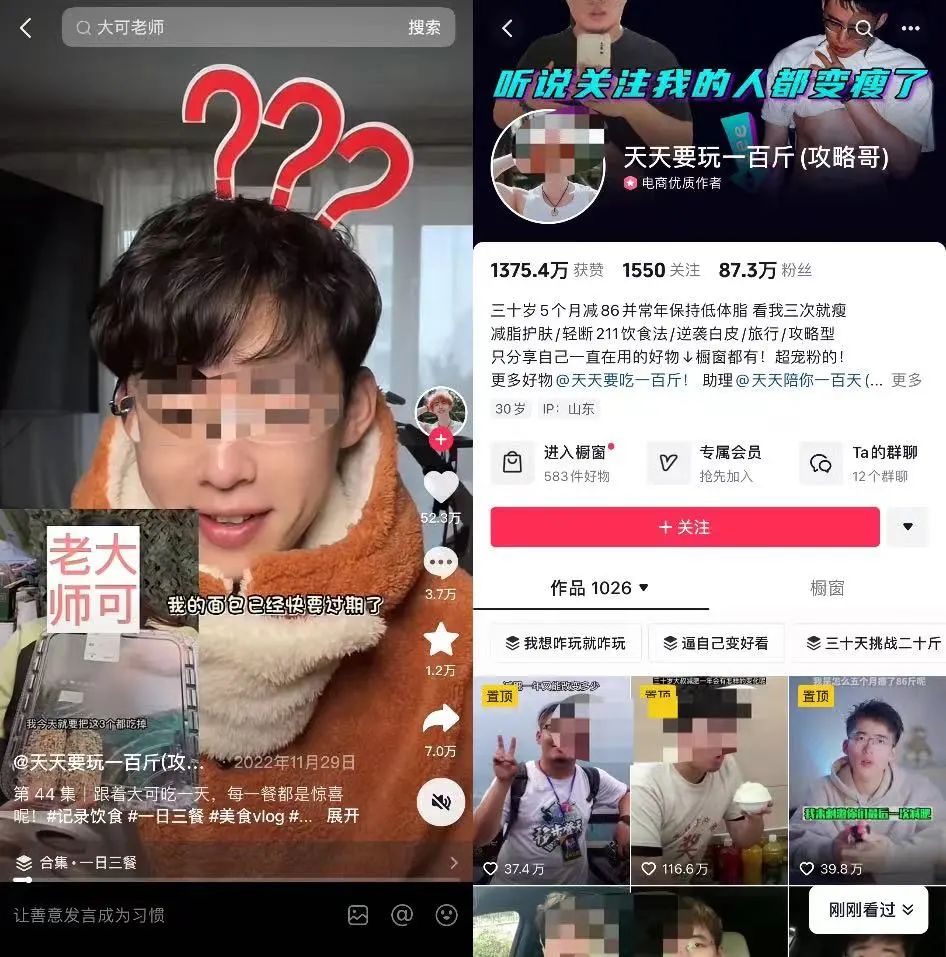Share the video using the arrow icon
This screenshot has width=946, height=957.
441,718
